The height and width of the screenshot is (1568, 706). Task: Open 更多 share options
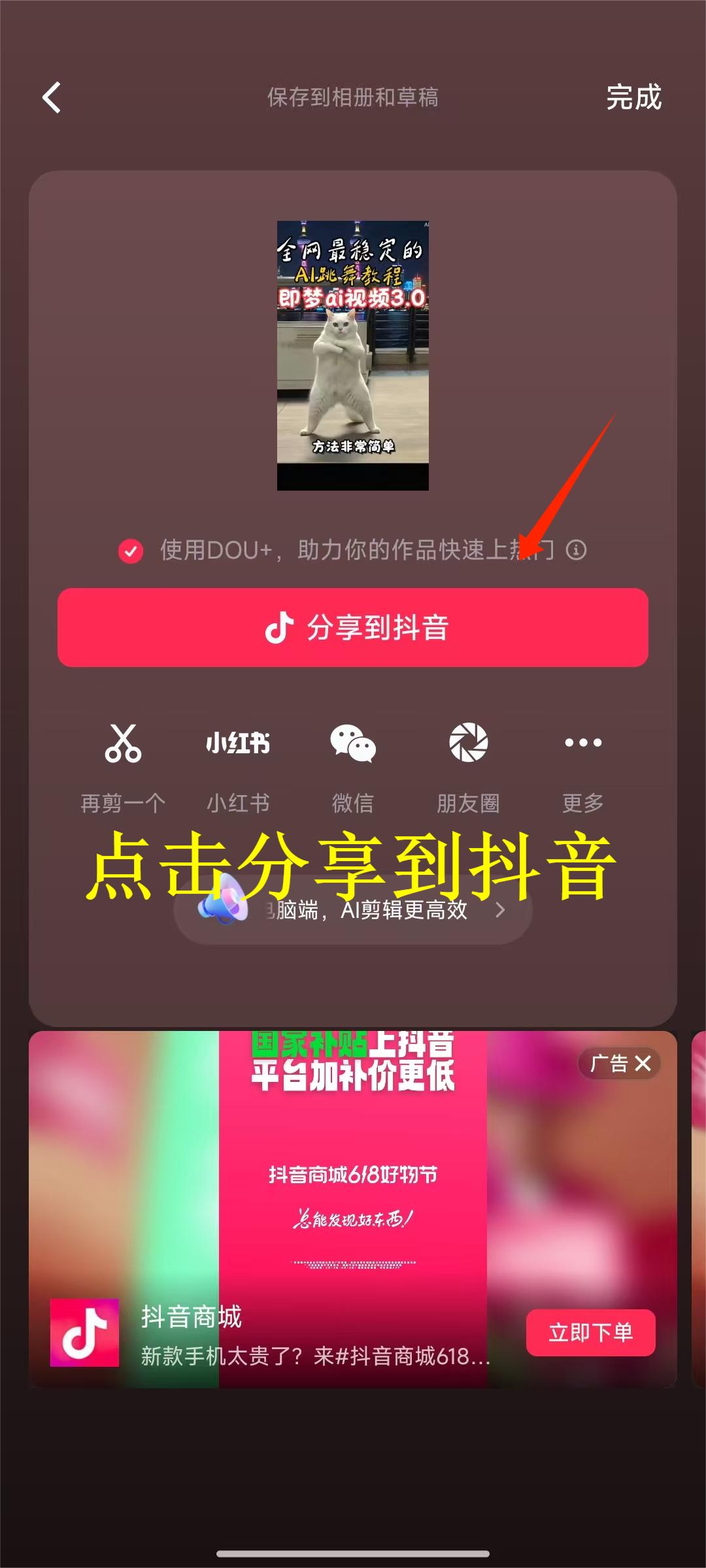click(x=583, y=743)
